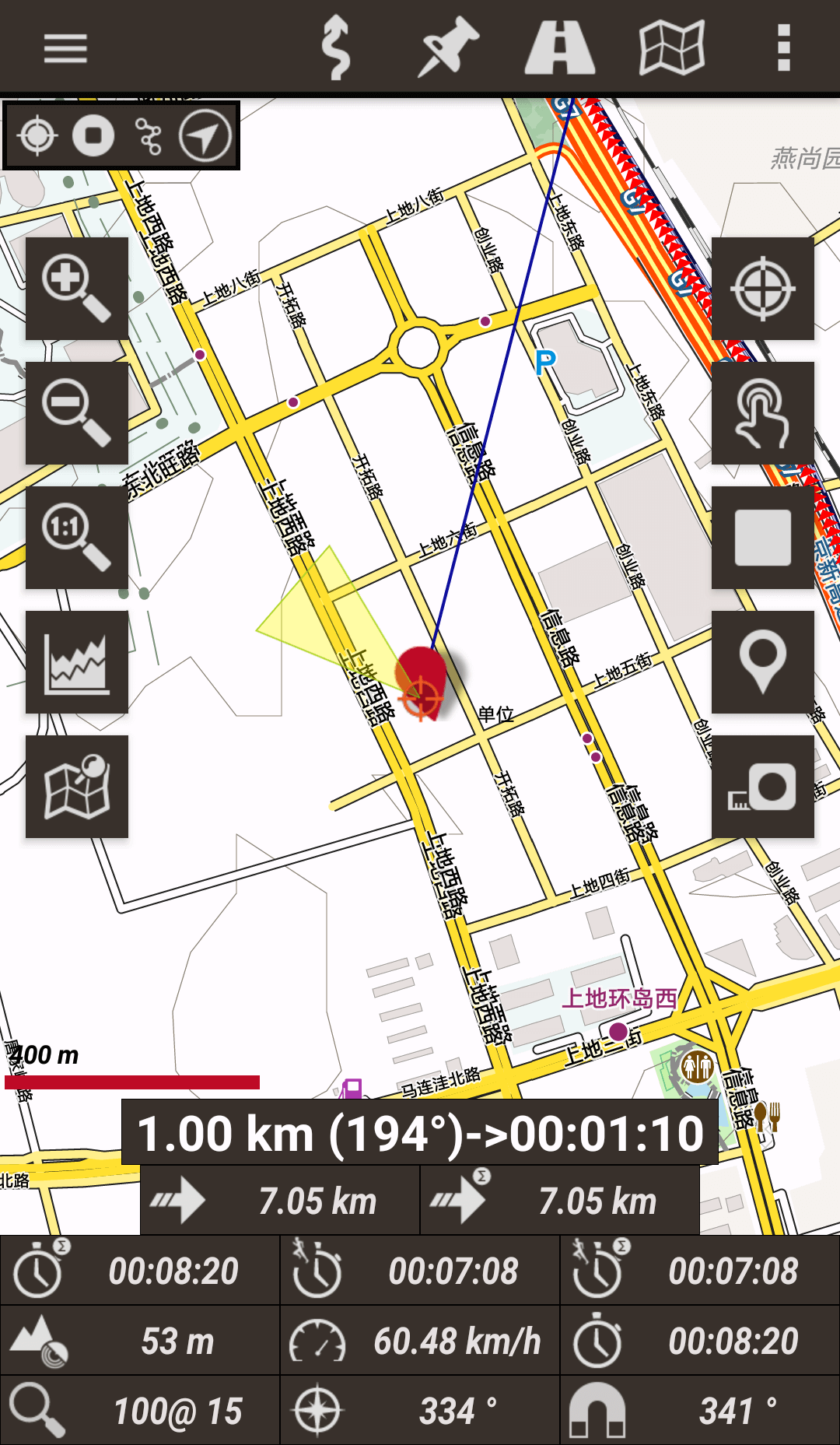The image size is (840, 1445).
Task: Zoom out of the map
Action: click(76, 413)
